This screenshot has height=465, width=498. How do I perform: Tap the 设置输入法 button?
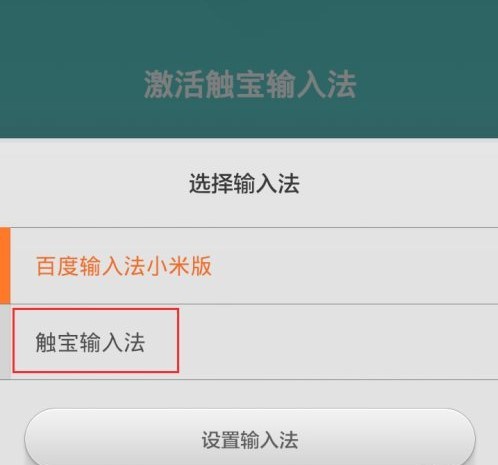pos(250,439)
